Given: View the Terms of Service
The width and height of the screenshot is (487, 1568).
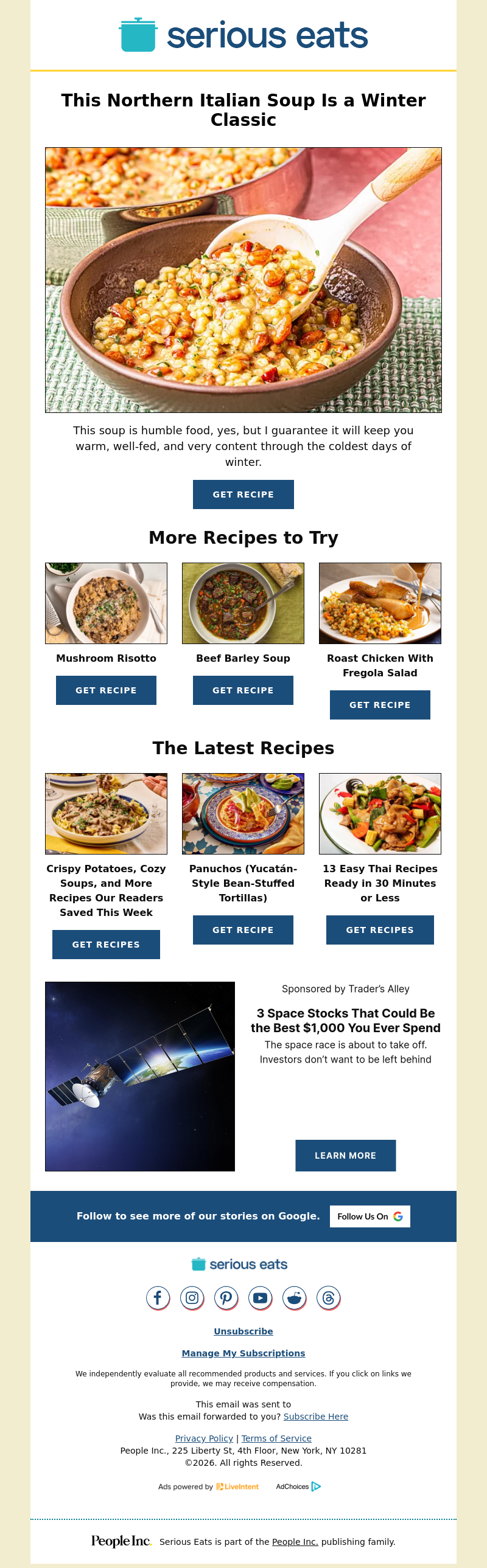Looking at the screenshot, I should coord(276,1438).
